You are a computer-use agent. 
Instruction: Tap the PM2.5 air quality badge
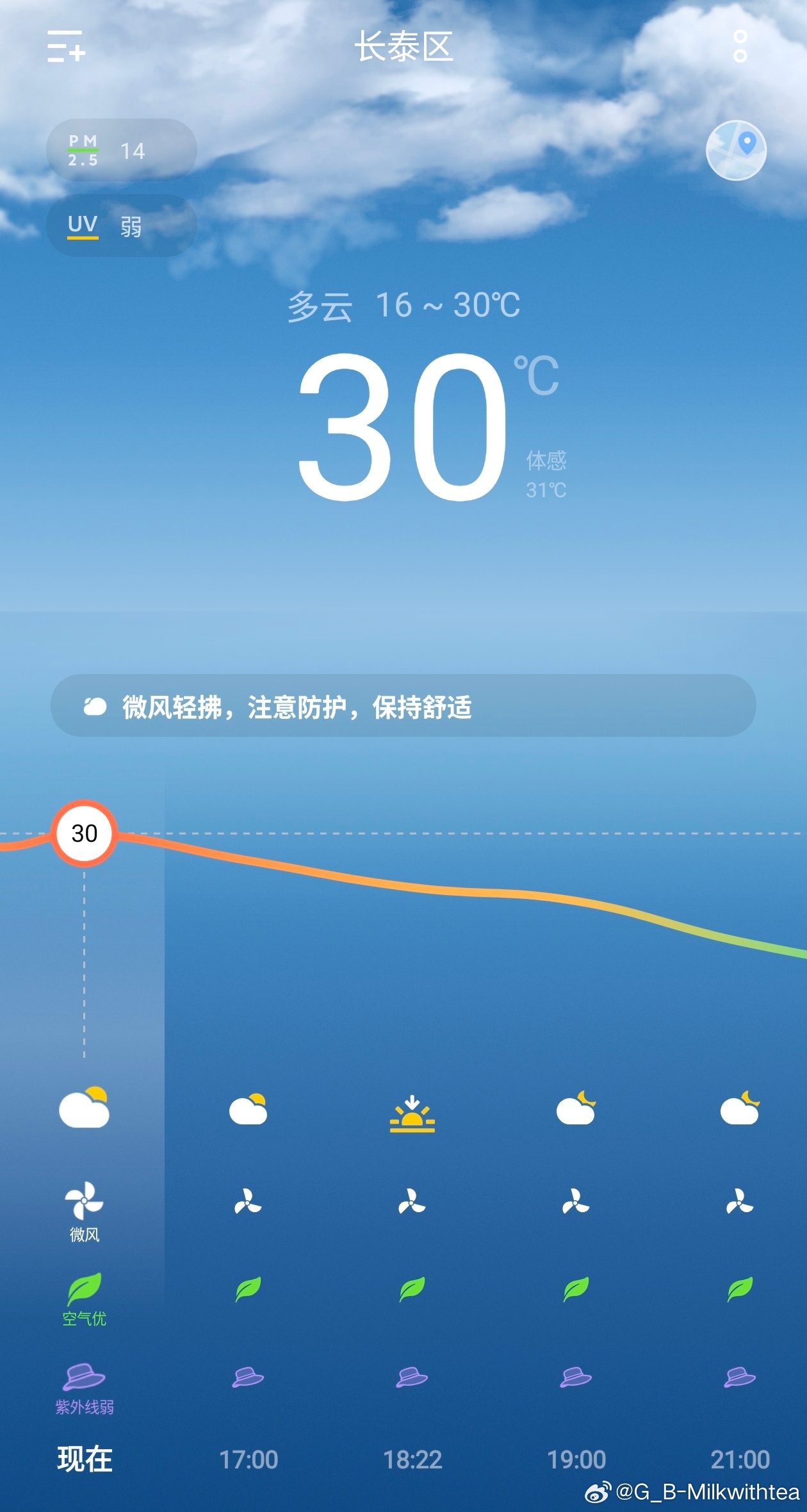120,150
